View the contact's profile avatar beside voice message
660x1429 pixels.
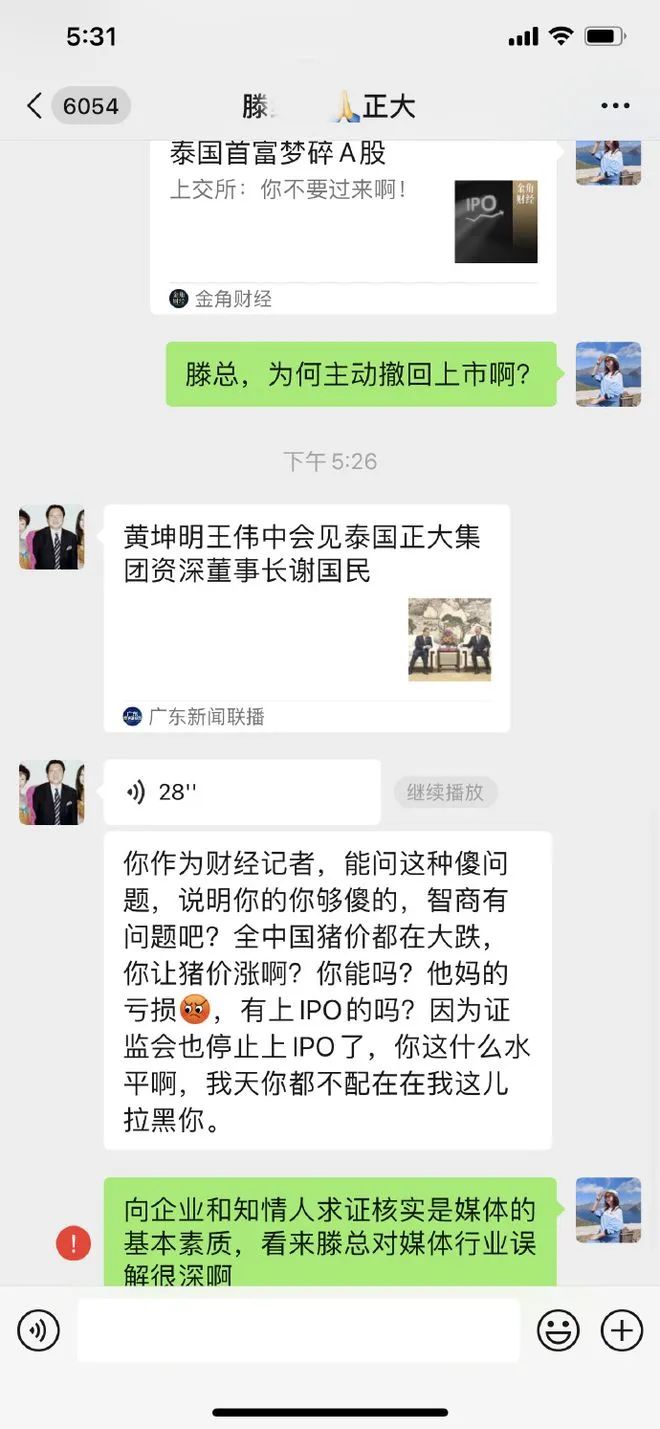[52, 792]
